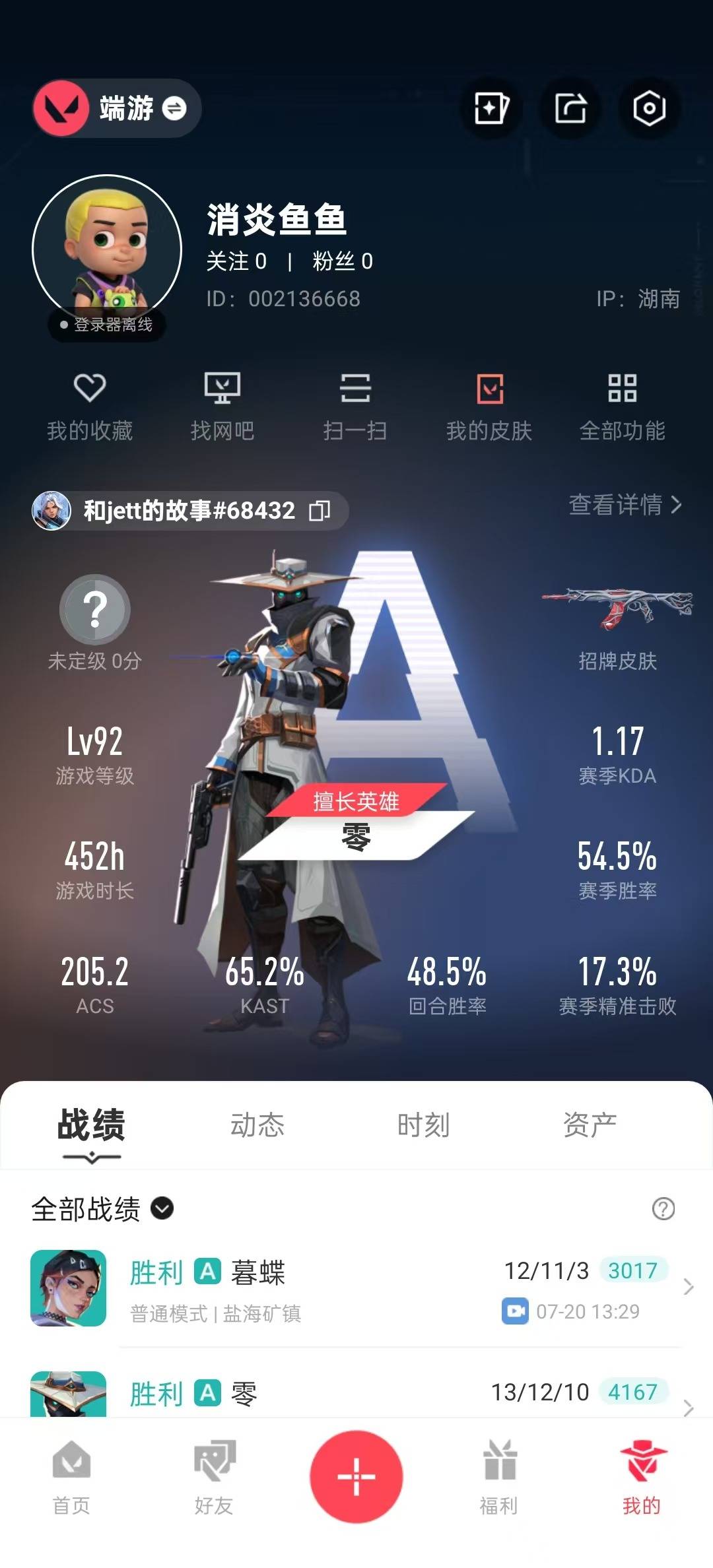The image size is (713, 1568).
Task: Switch to the 资产 tab
Action: (590, 1125)
